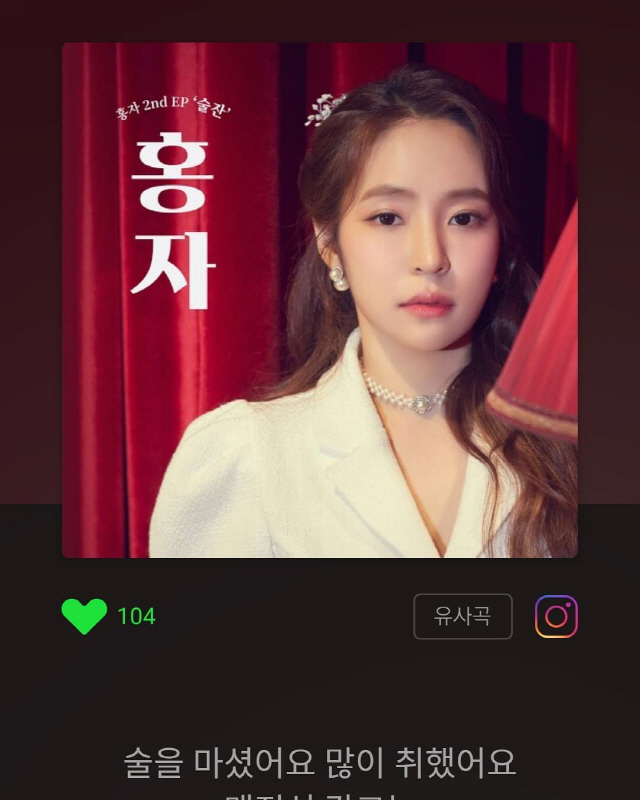The height and width of the screenshot is (800, 640).
Task: Open full lyrics starting 술을 마셨어요
Action: click(x=320, y=763)
